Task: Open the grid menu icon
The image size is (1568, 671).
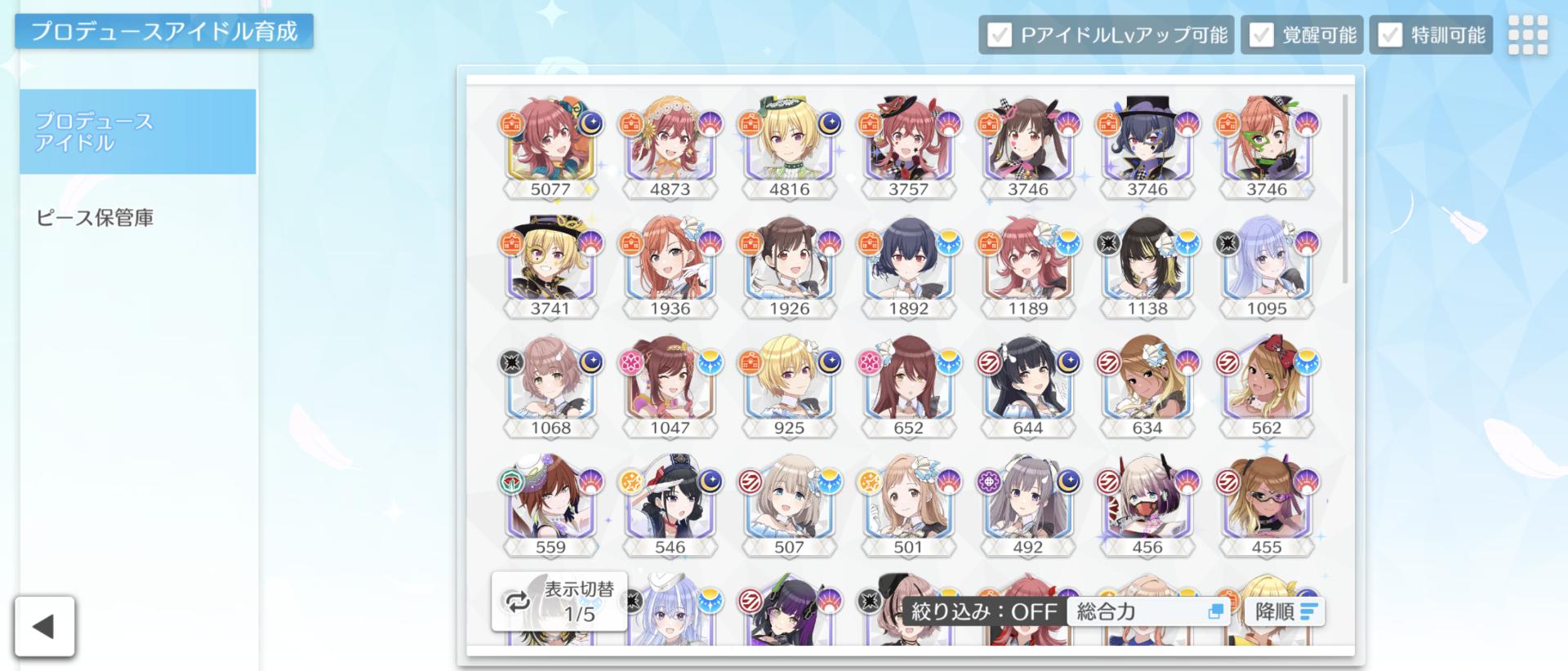Action: [x=1527, y=35]
